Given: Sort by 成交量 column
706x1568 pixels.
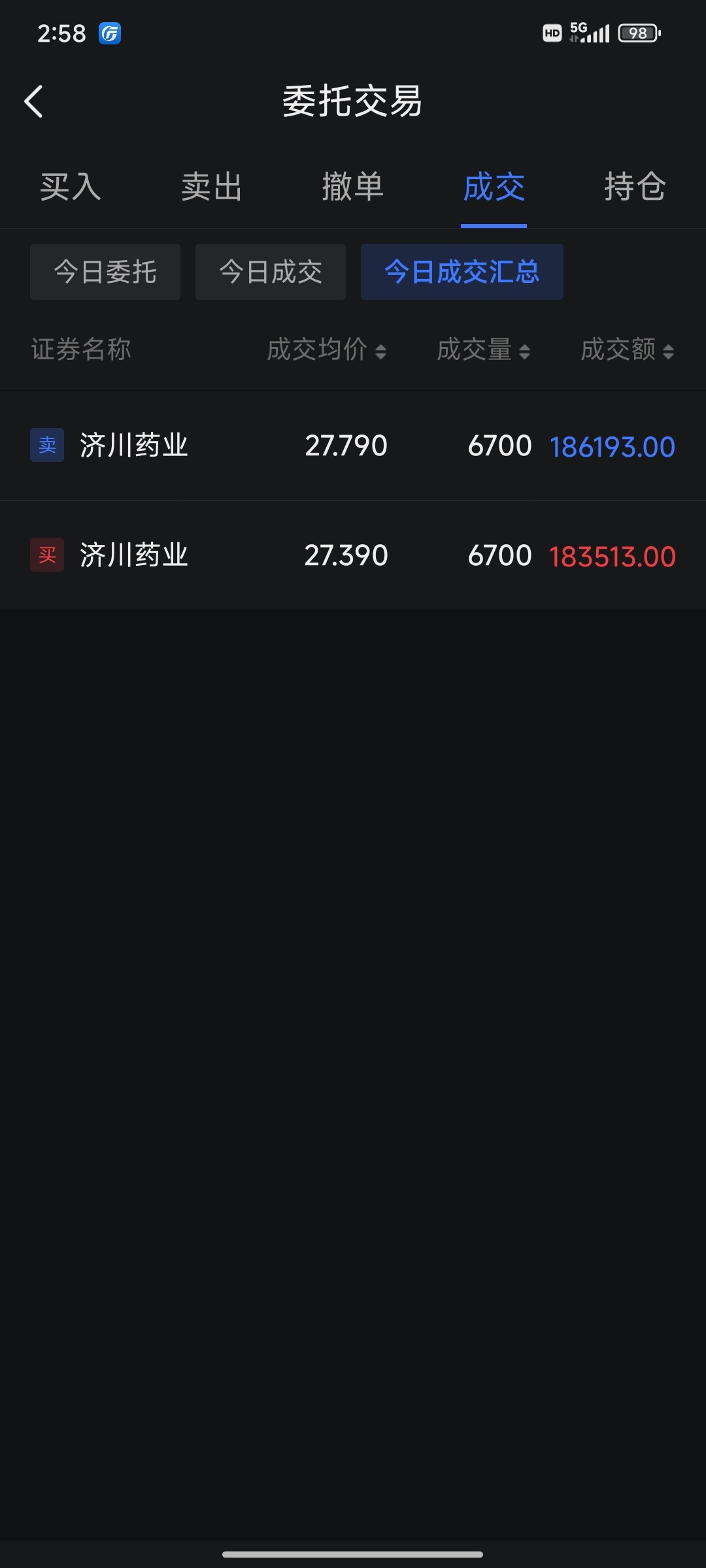Looking at the screenshot, I should pyautogui.click(x=484, y=350).
